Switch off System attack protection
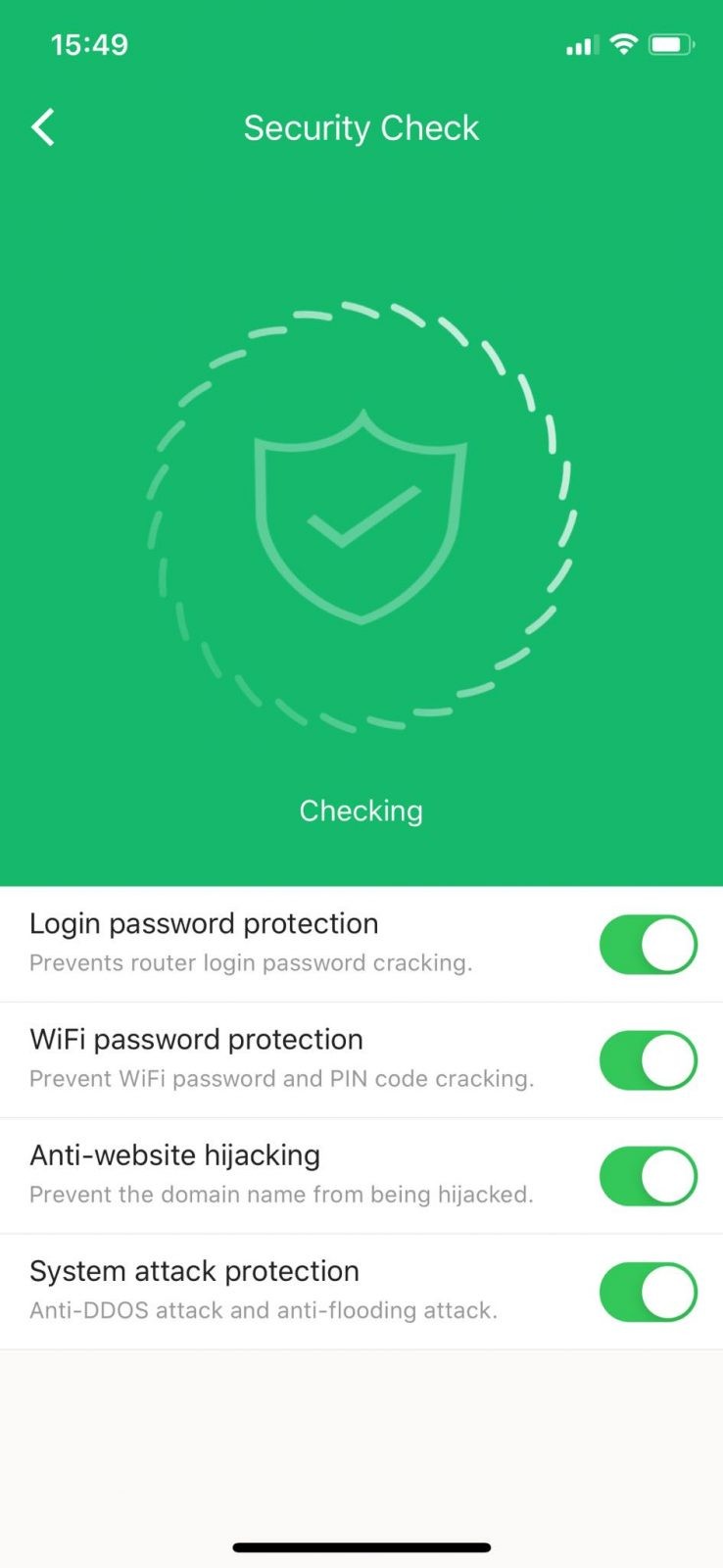This screenshot has width=723, height=1568. pyautogui.click(x=649, y=1292)
